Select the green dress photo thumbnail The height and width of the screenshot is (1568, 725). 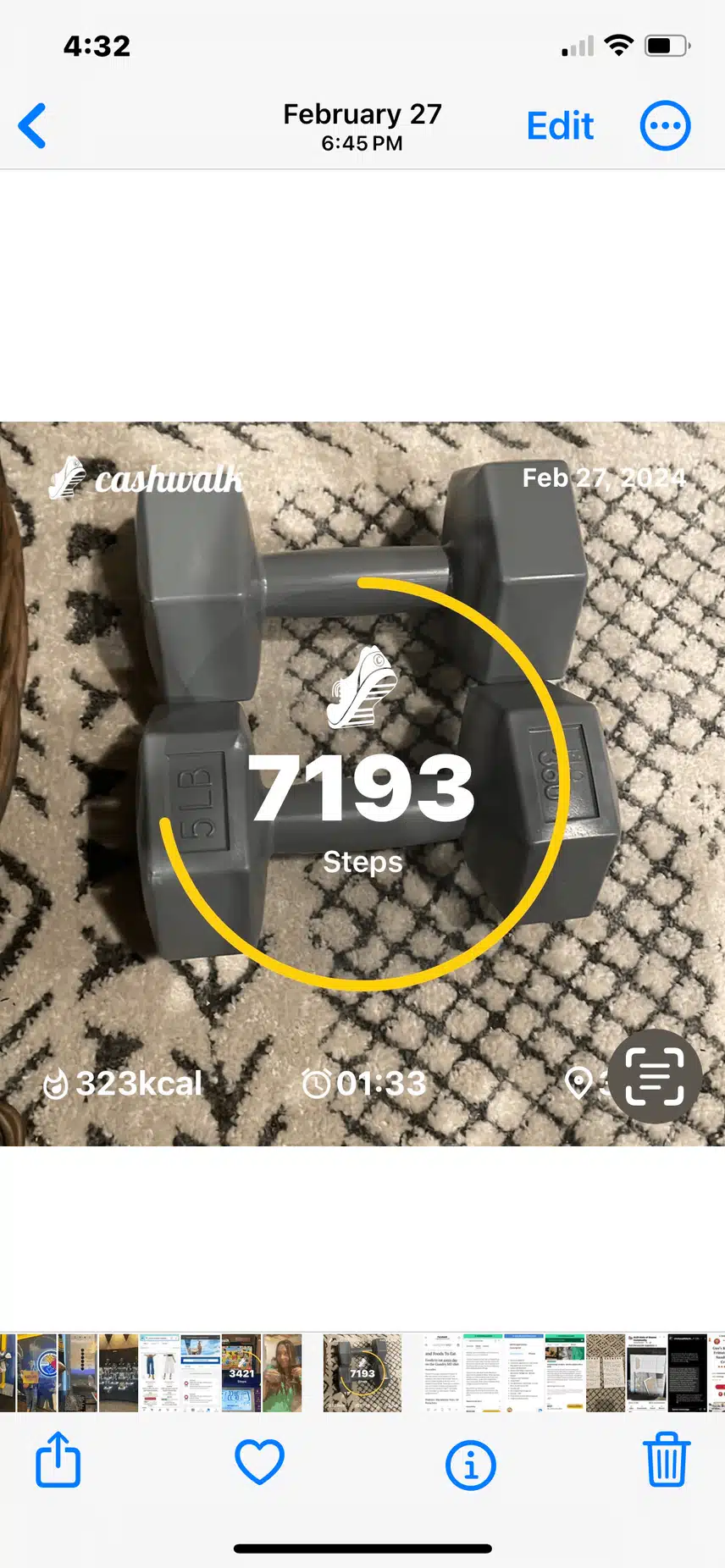pos(282,1372)
